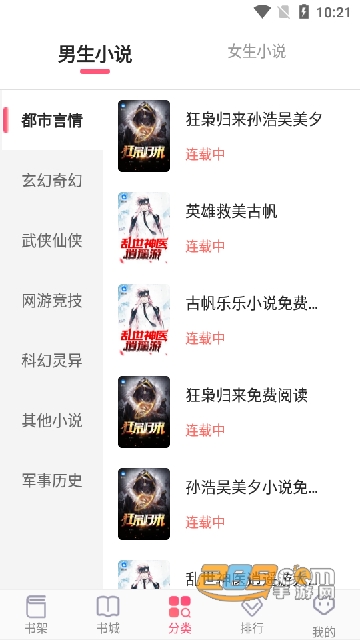Choose the 军事历史 category
This screenshot has width=360, height=640.
tap(52, 480)
